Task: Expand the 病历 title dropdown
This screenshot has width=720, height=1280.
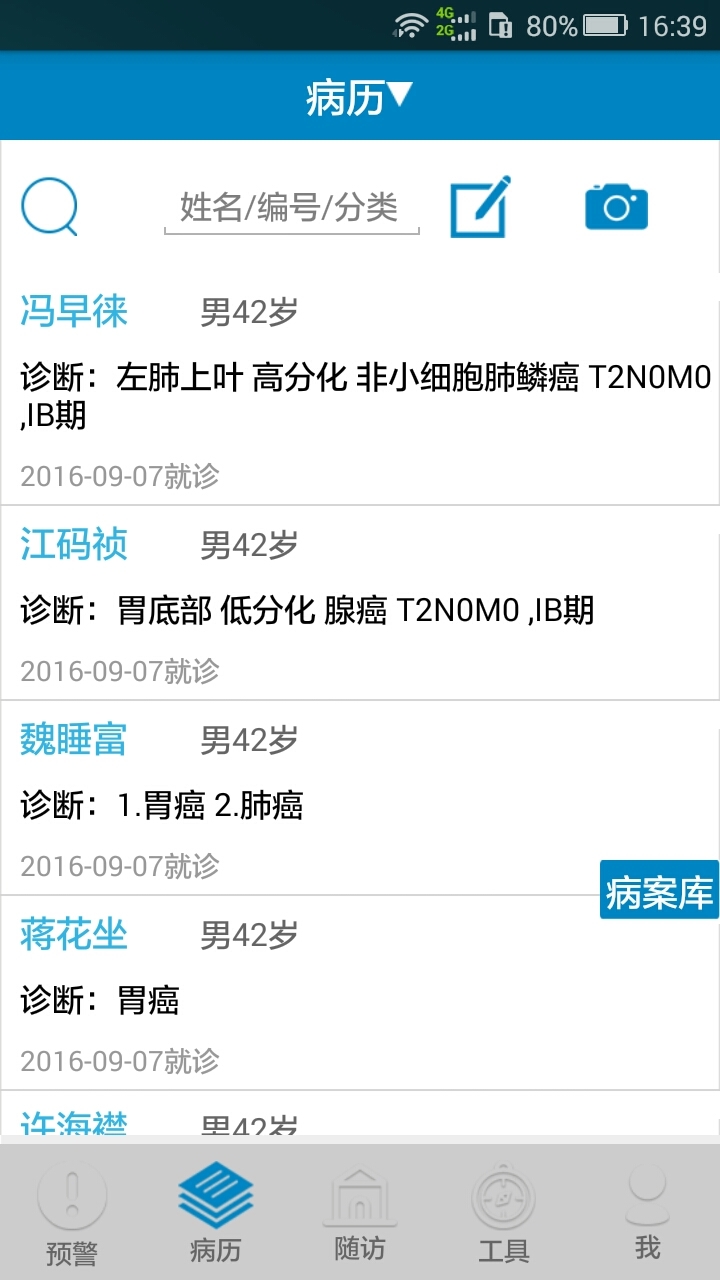Action: tap(359, 98)
